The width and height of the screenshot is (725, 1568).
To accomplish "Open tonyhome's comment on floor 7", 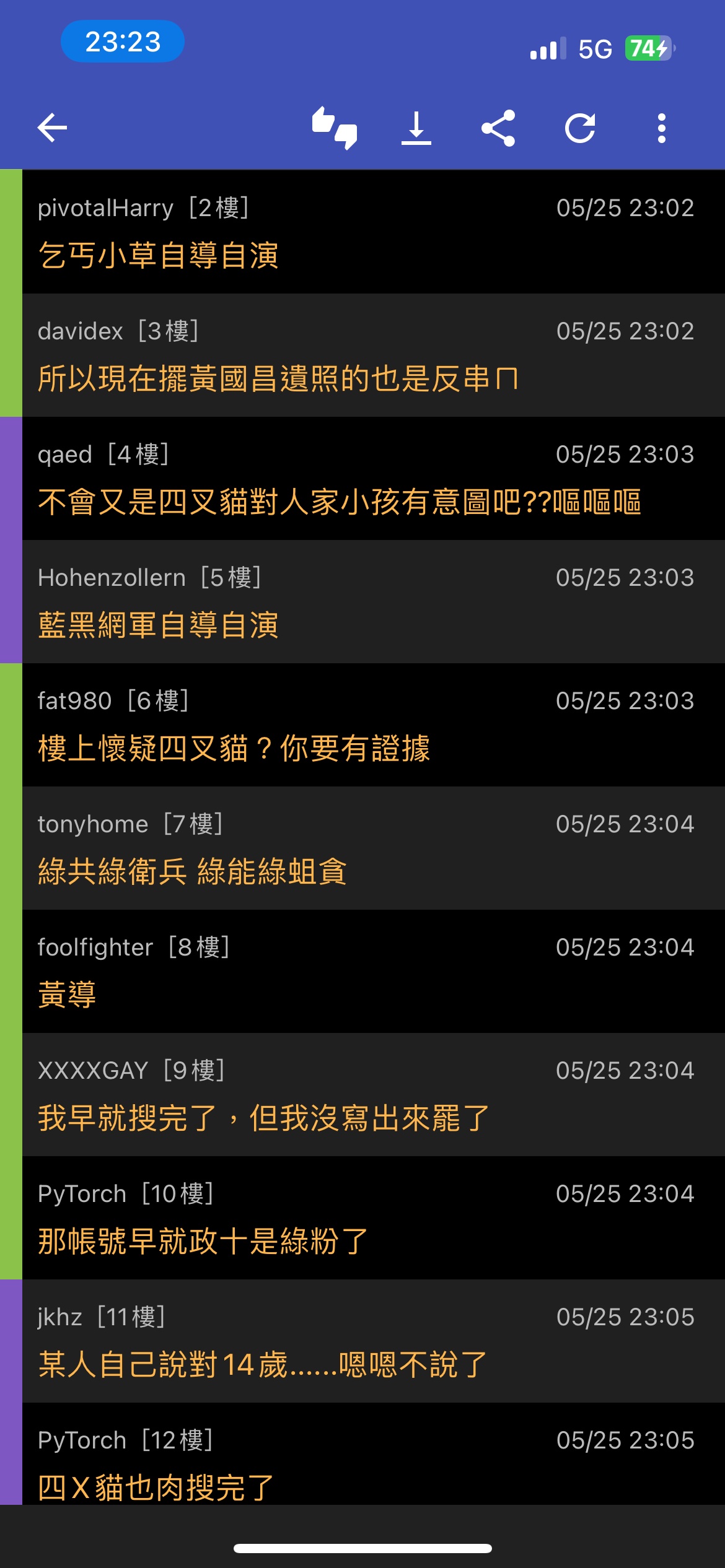I will [374, 848].
